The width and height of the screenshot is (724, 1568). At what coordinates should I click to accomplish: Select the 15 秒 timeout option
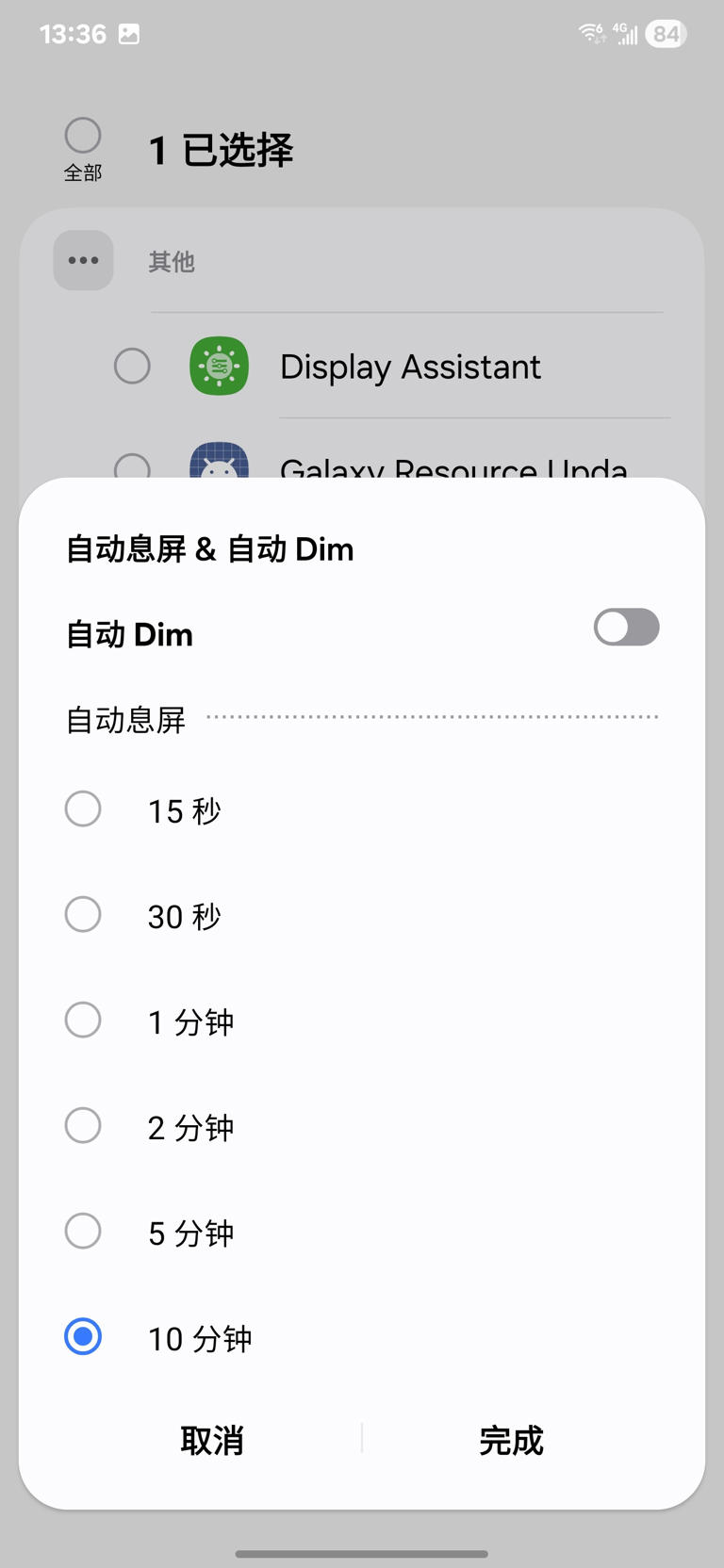[83, 808]
